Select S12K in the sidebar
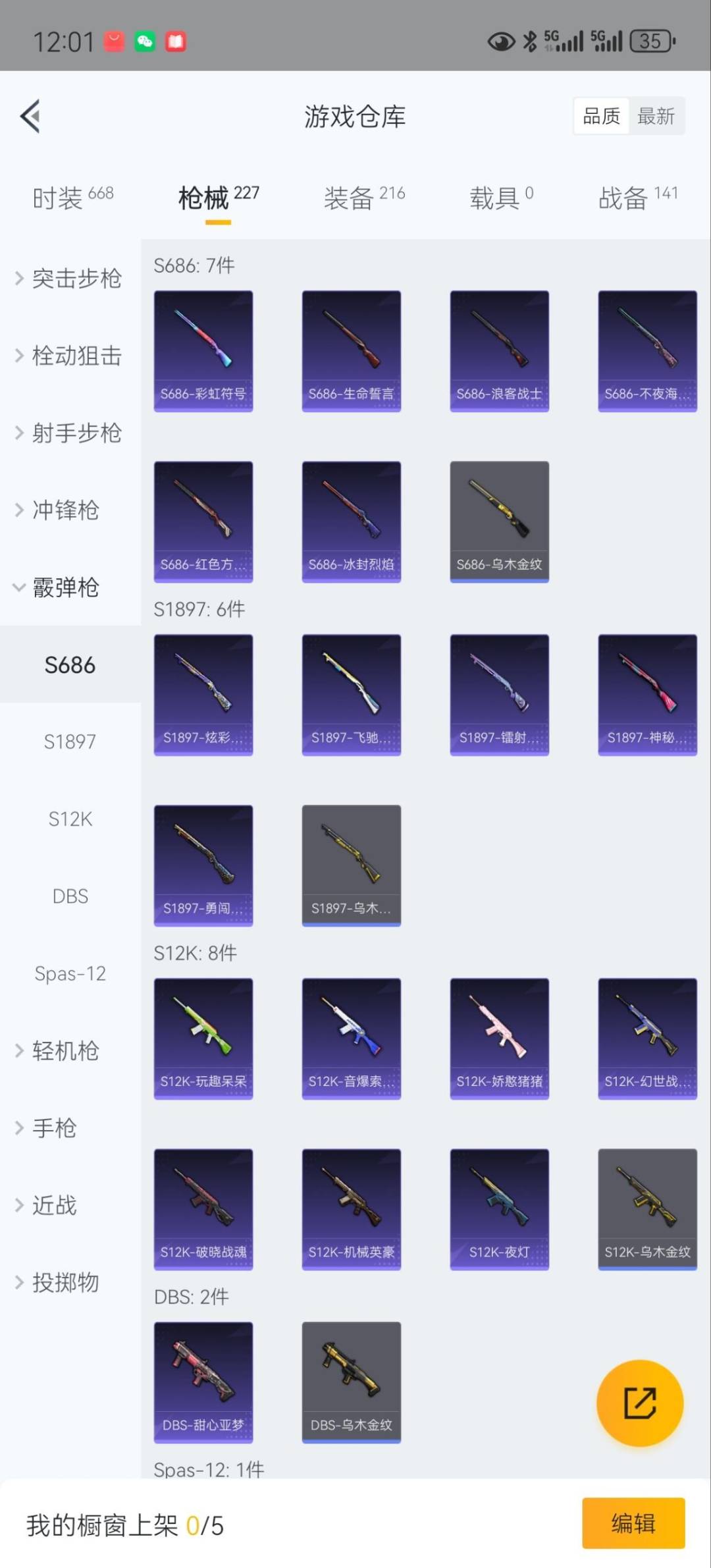The image size is (711, 1568). [70, 819]
